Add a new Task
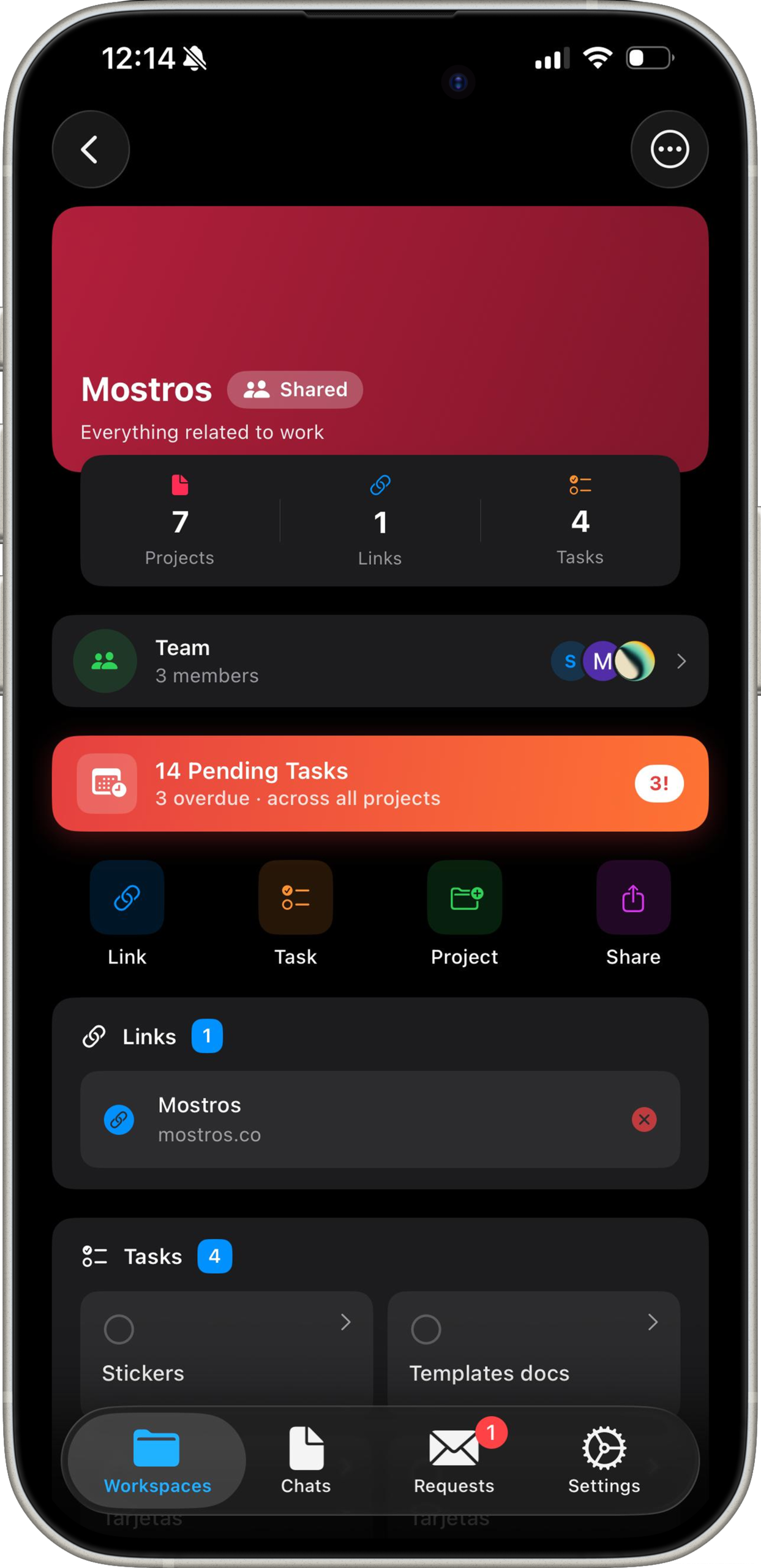This screenshot has width=761, height=1568. [296, 898]
